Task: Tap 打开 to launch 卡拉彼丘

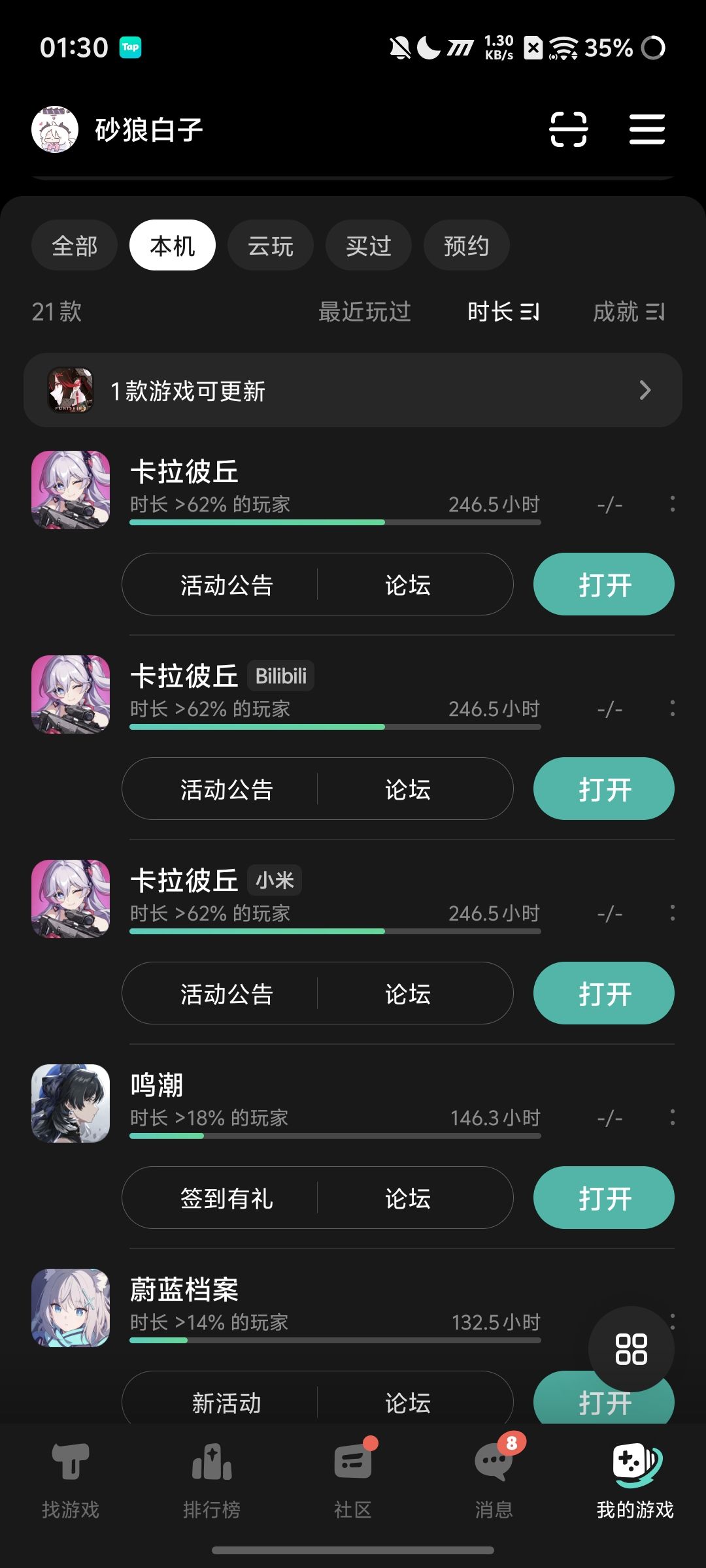Action: click(603, 584)
